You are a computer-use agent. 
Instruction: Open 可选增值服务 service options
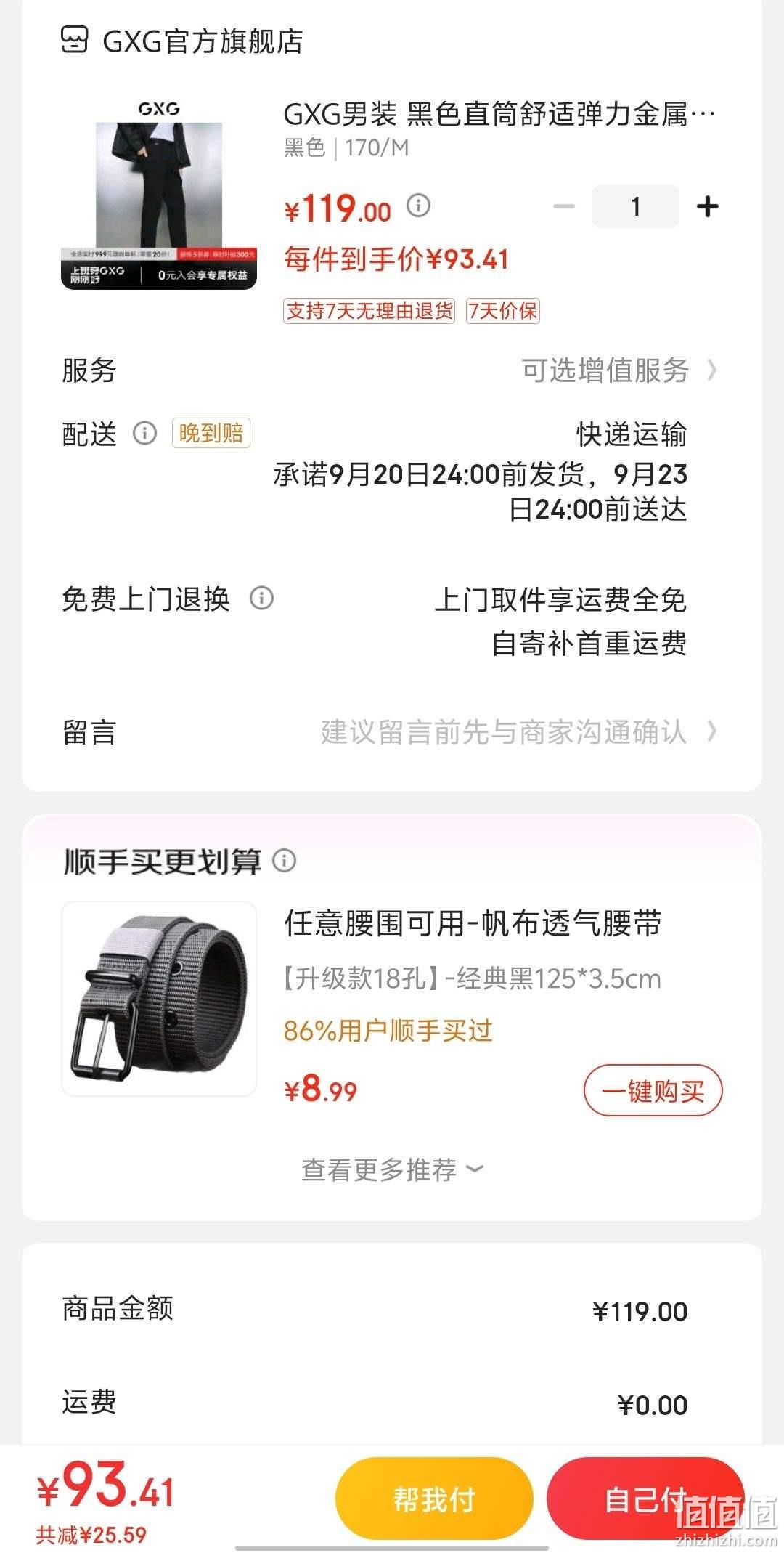click(619, 370)
